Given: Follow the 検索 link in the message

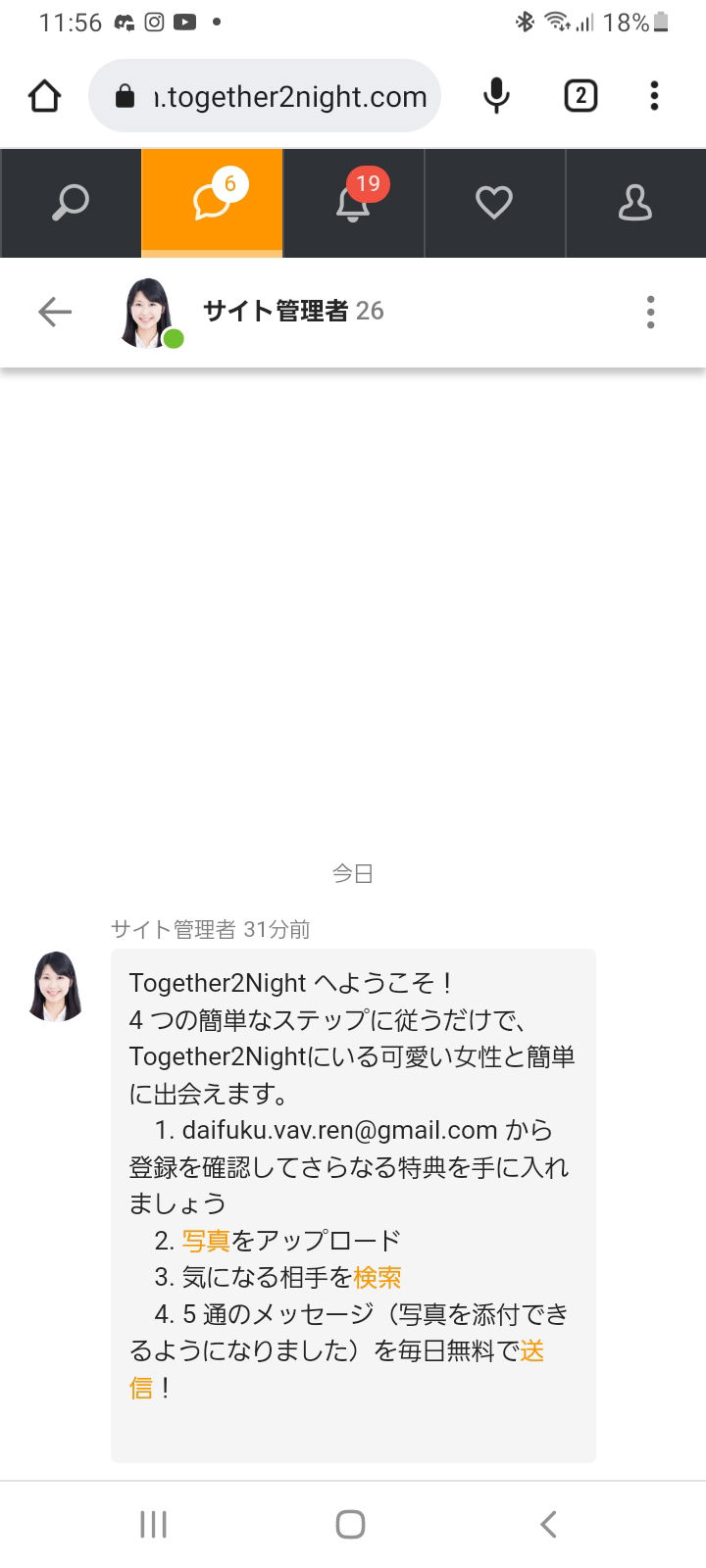Looking at the screenshot, I should (x=378, y=1278).
